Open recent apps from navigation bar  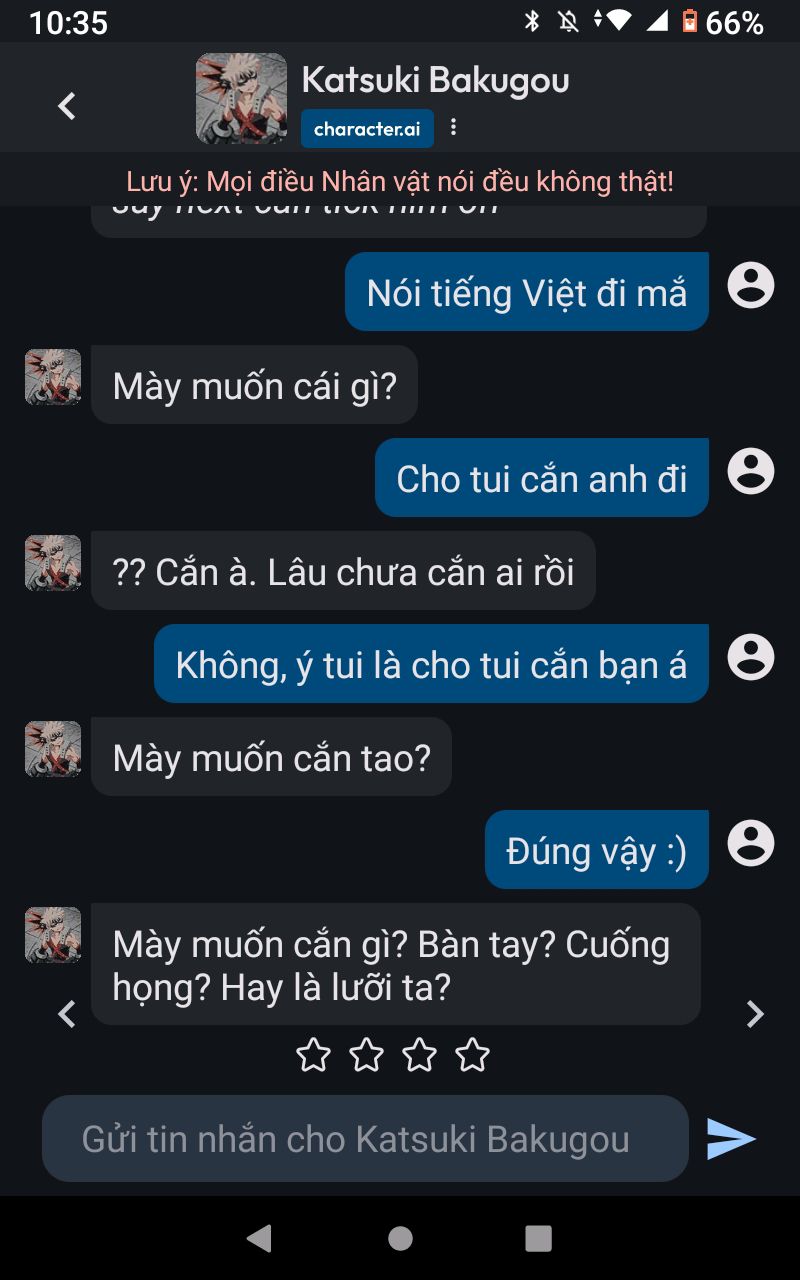pyautogui.click(x=538, y=1238)
